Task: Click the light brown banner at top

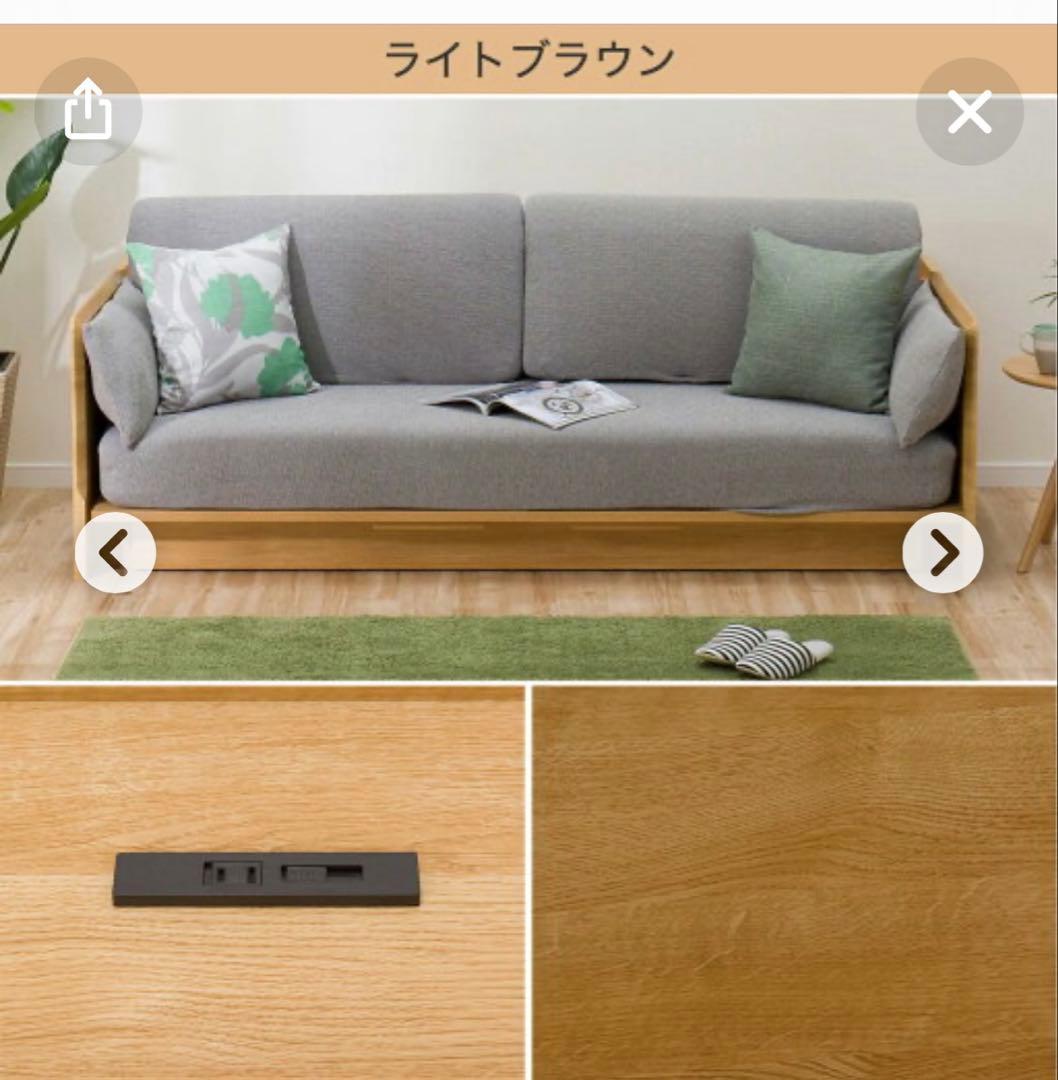Action: coord(529,57)
